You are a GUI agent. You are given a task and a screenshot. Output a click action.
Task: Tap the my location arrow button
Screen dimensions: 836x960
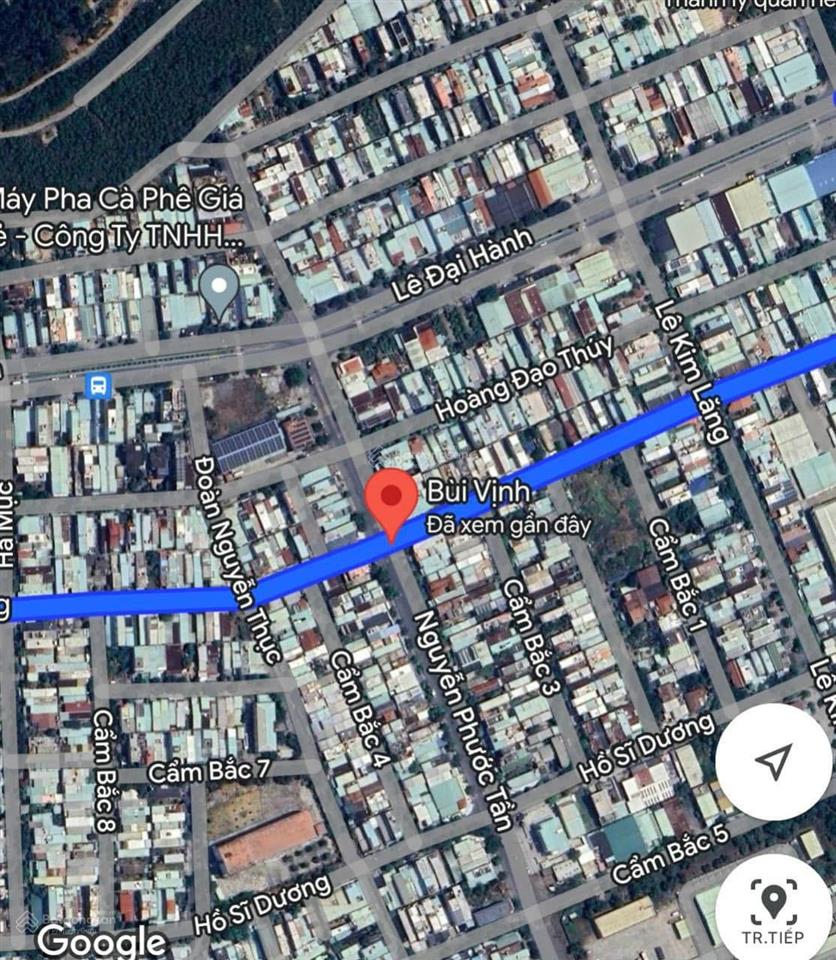pyautogui.click(x=774, y=762)
